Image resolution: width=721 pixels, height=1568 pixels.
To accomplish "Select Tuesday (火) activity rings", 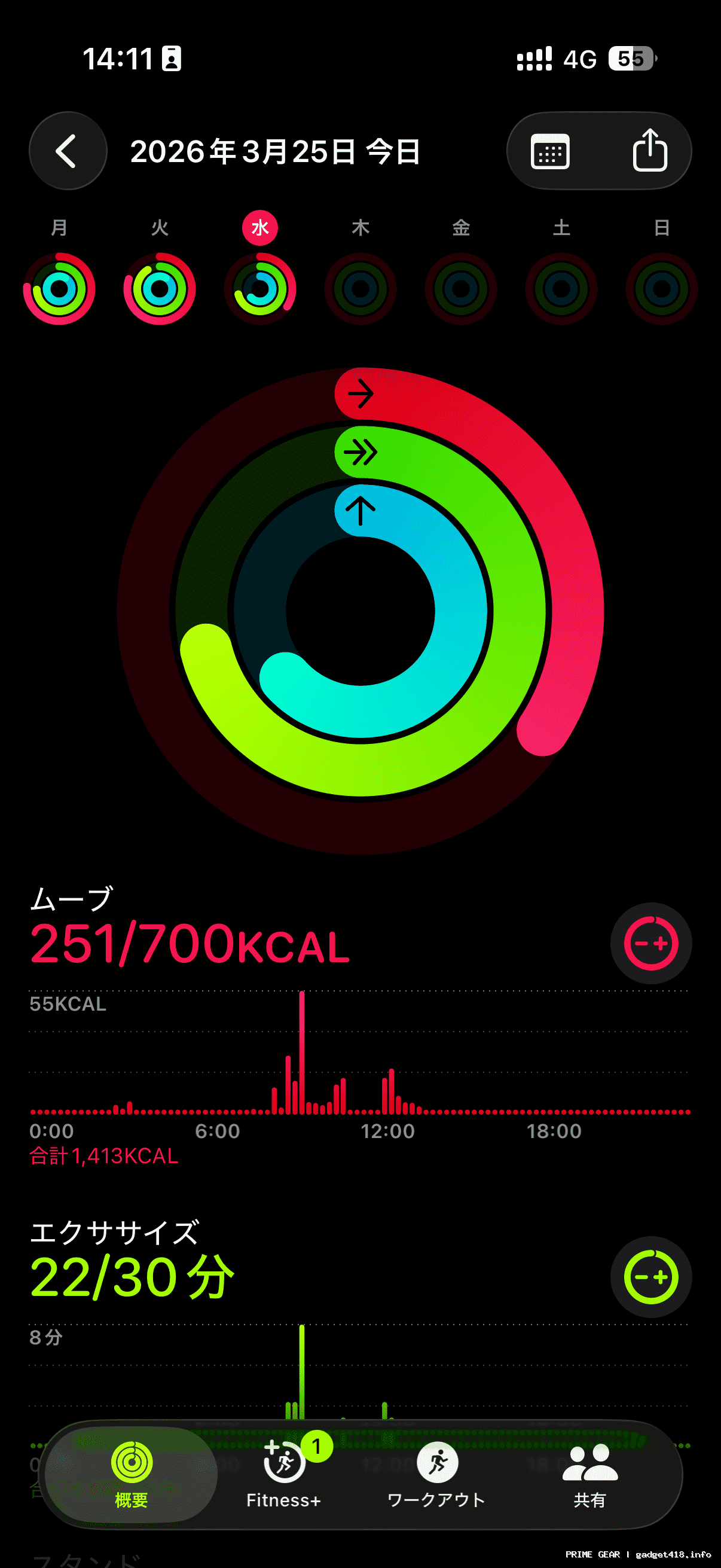I will (160, 288).
